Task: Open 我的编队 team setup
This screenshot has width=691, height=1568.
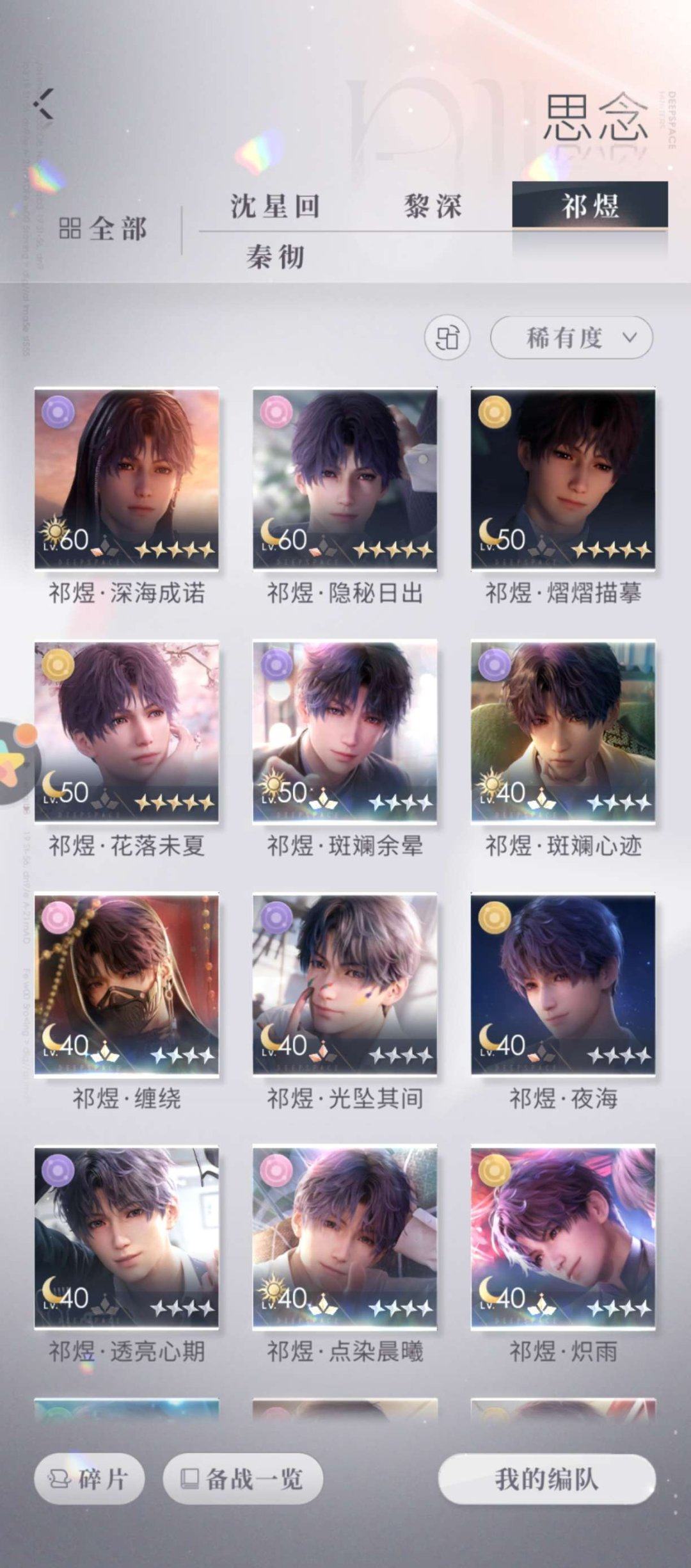Action: click(546, 1478)
